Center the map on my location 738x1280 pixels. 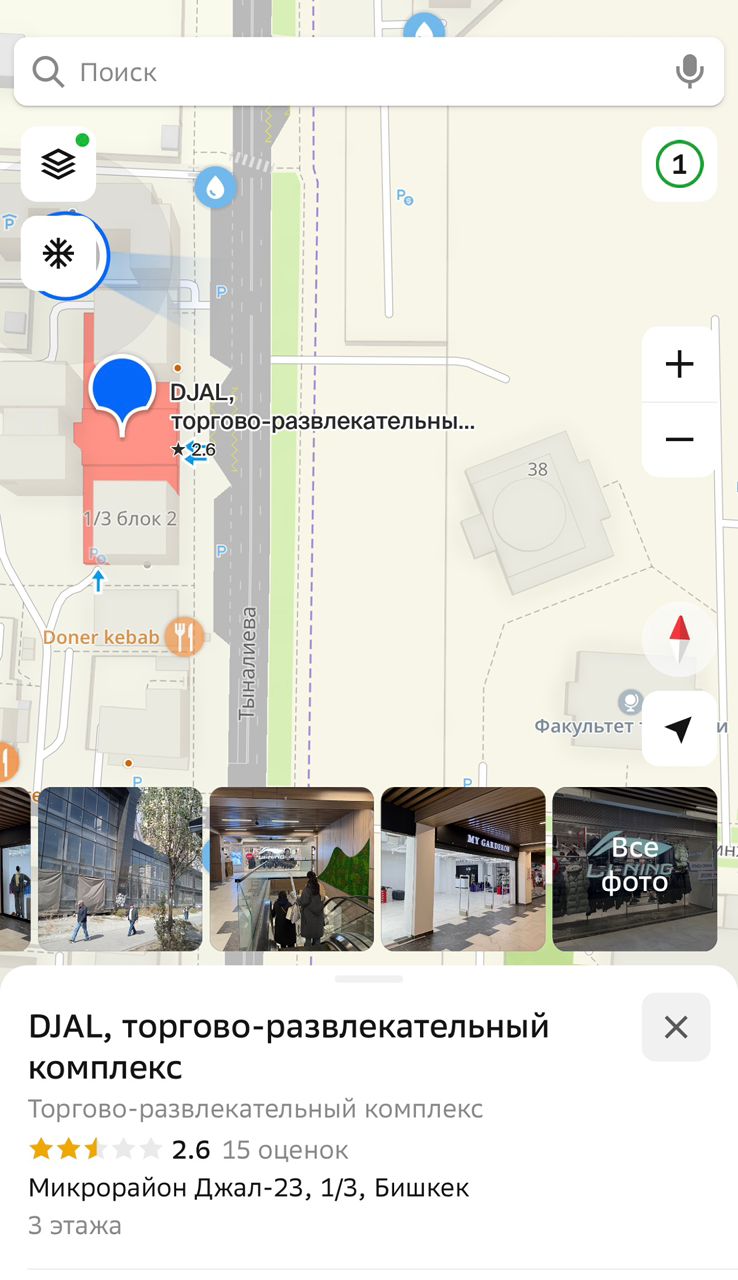tap(679, 729)
